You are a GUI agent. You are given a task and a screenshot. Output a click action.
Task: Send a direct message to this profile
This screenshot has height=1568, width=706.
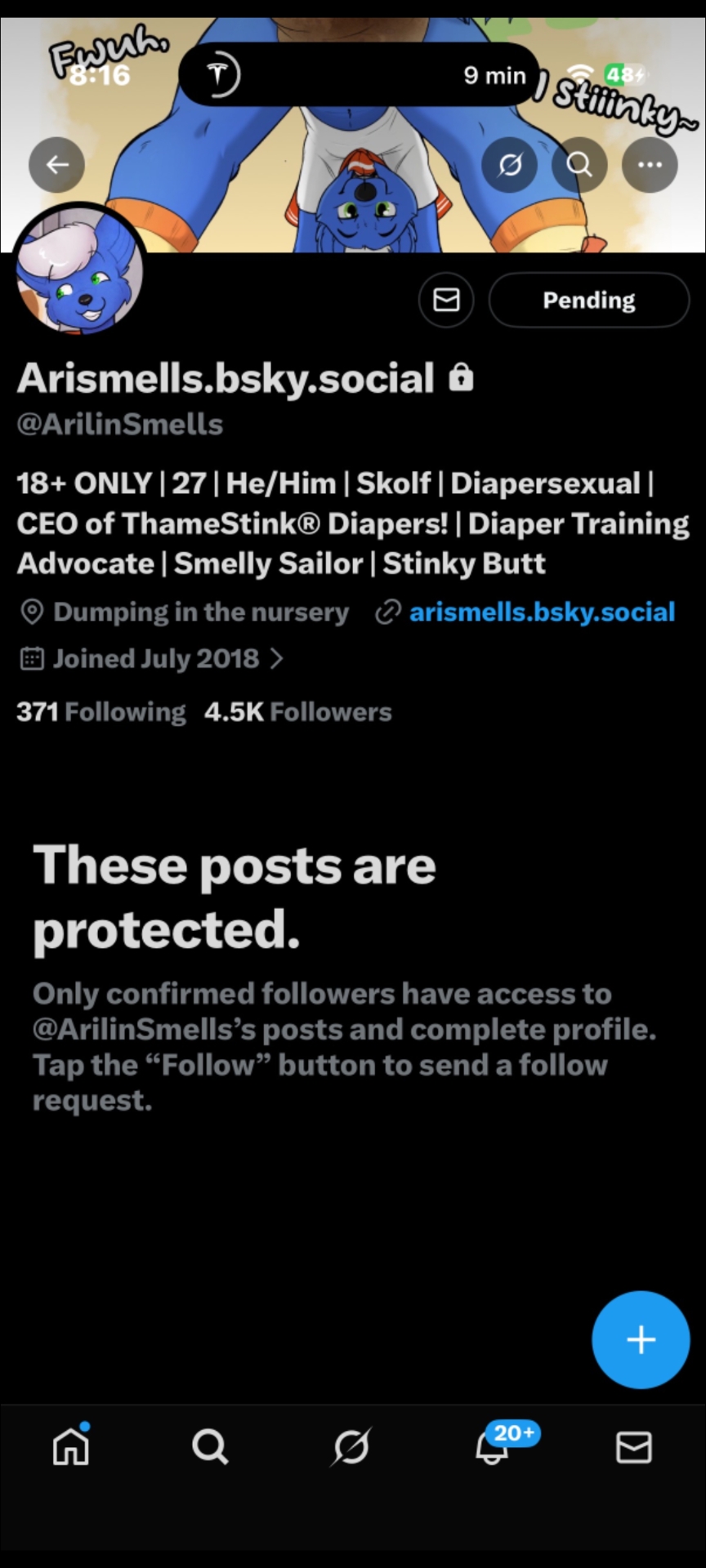pos(446,301)
